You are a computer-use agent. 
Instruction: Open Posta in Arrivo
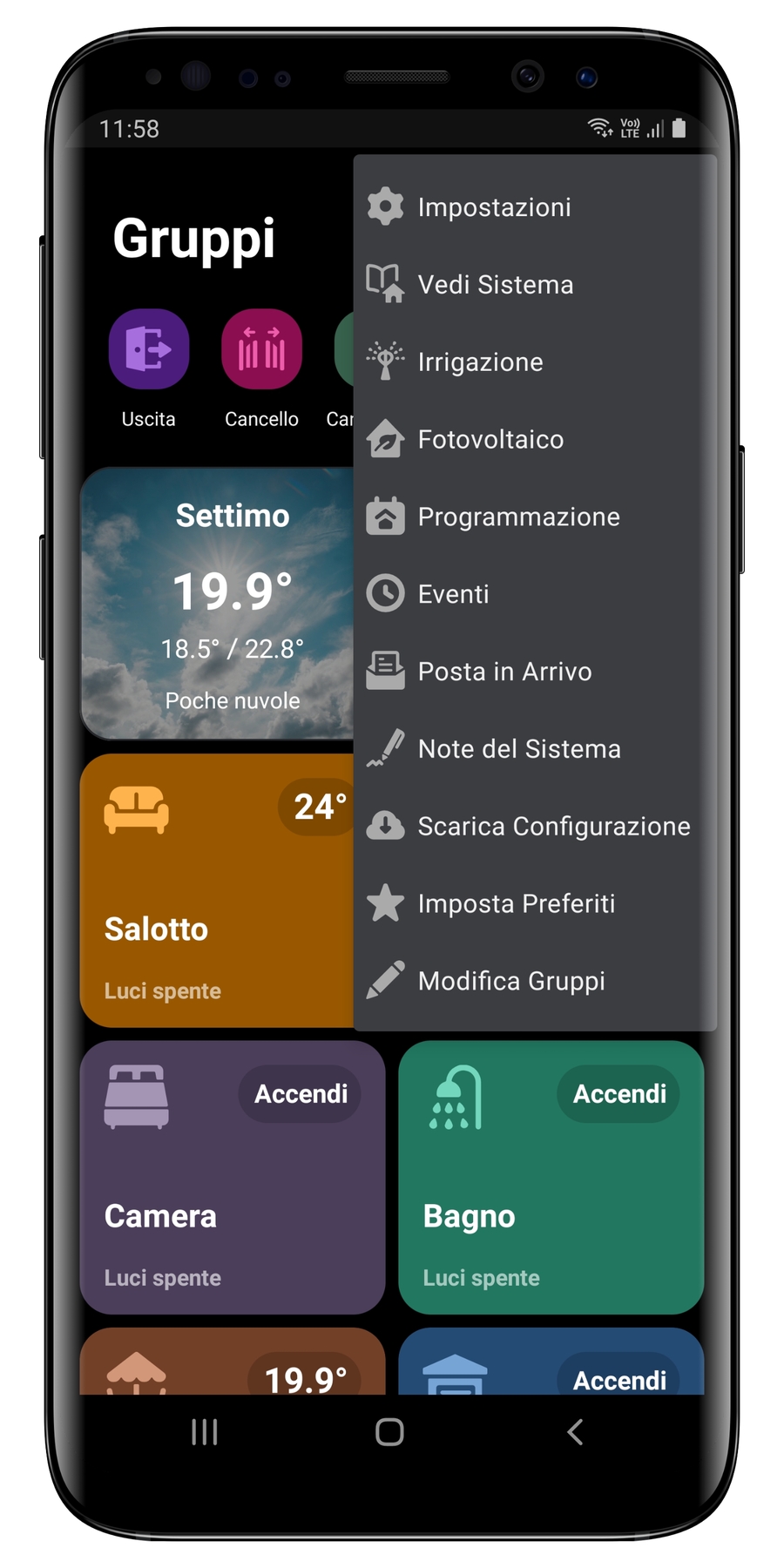[504, 672]
